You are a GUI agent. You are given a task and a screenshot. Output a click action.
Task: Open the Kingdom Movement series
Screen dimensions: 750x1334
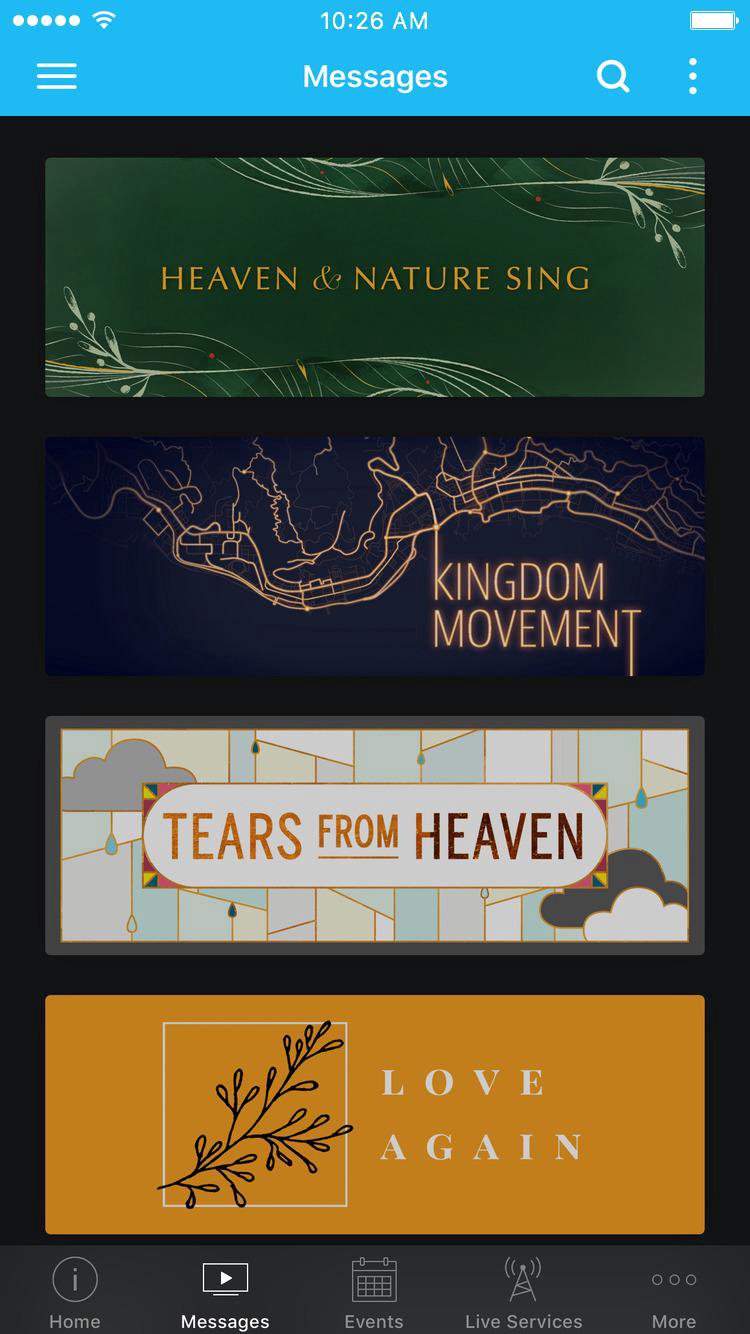pos(375,556)
